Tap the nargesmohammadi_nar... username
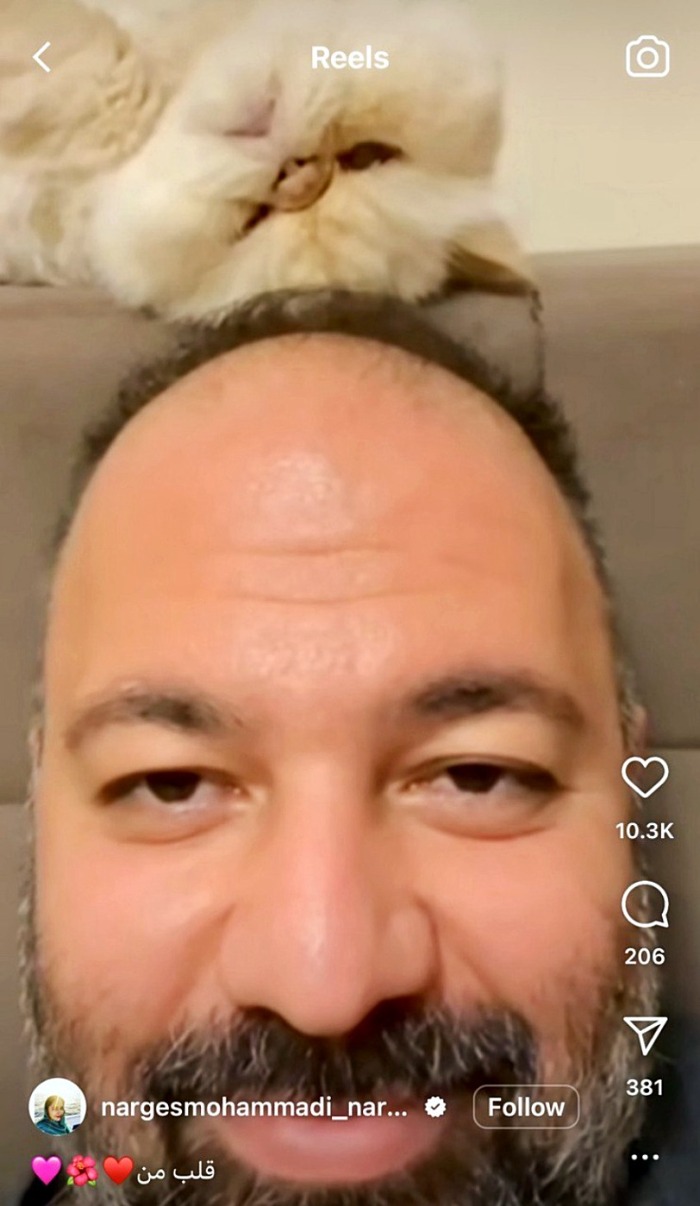Image resolution: width=700 pixels, height=1206 pixels. 254,1108
